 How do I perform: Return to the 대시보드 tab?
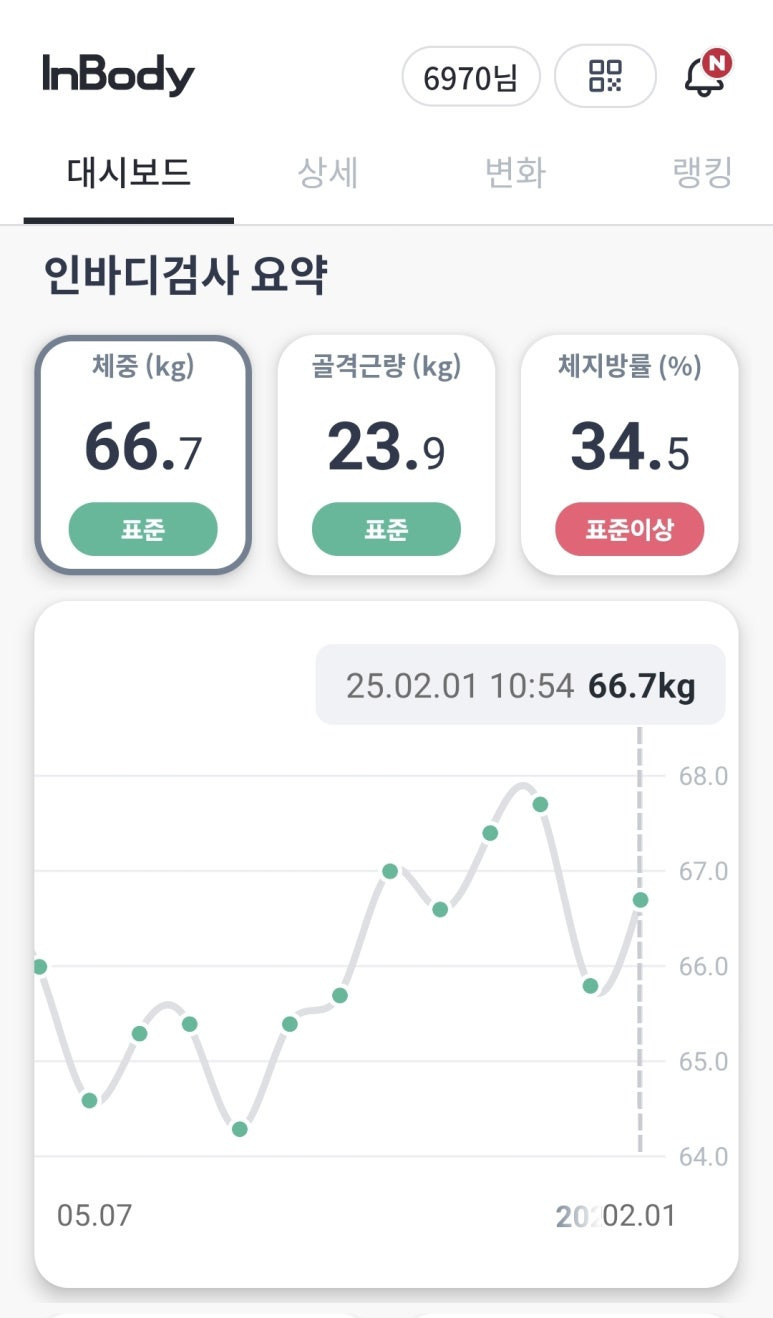pyautogui.click(x=128, y=172)
